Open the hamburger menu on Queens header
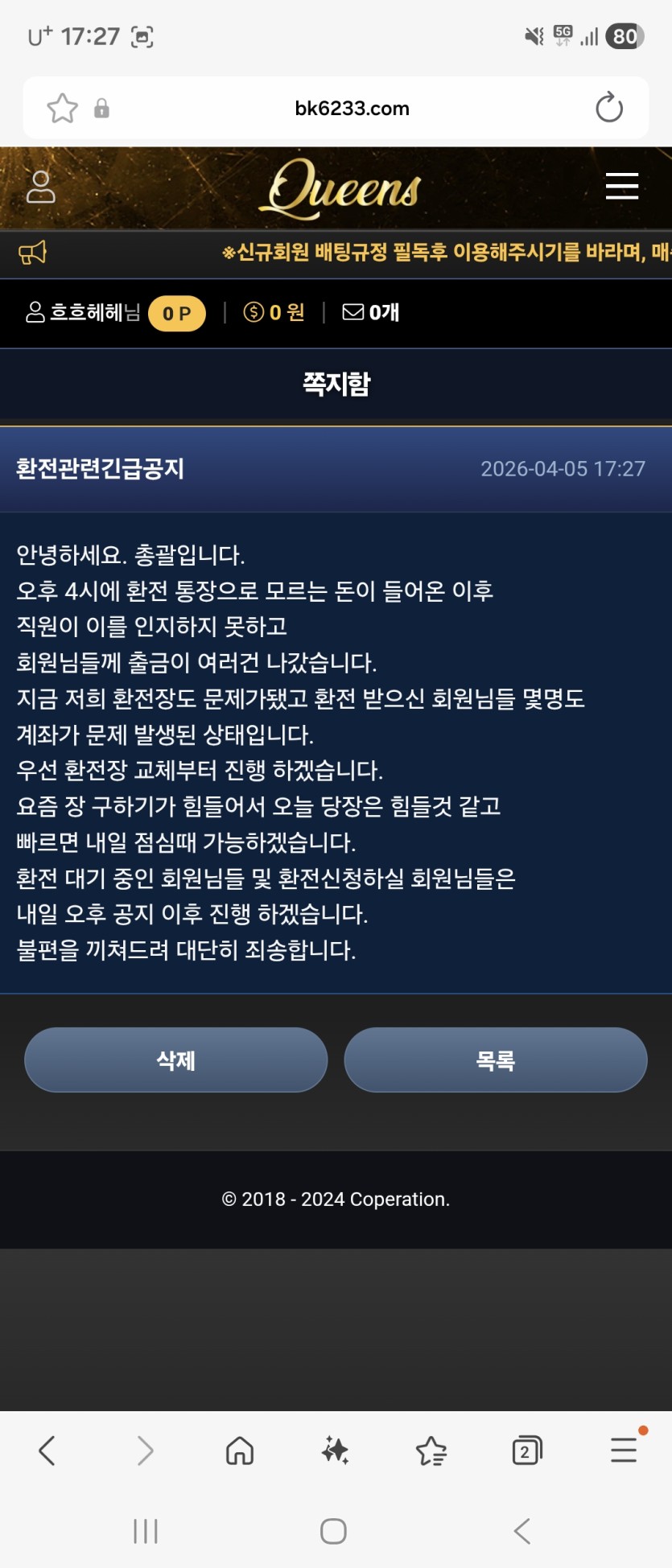672x1568 pixels. tap(621, 186)
